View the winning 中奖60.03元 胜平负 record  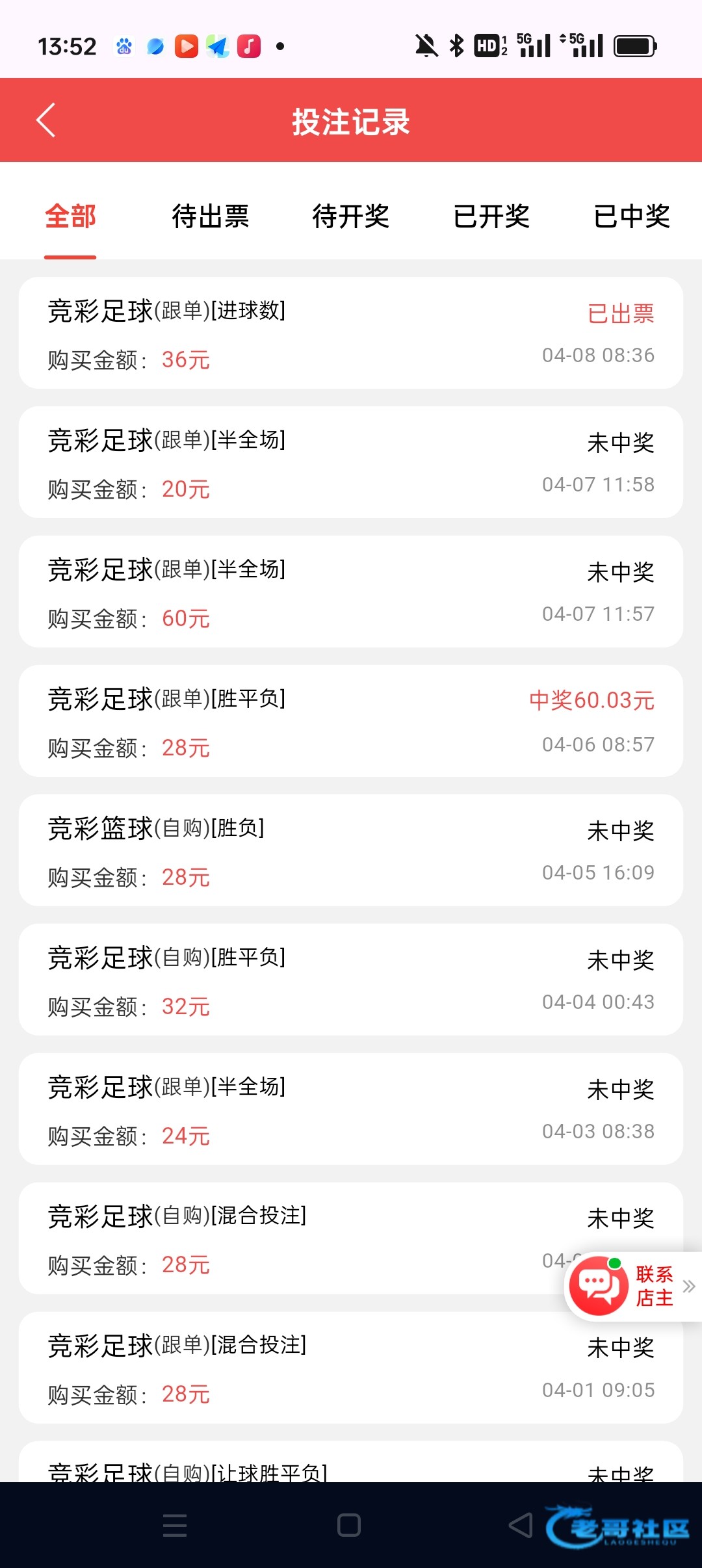(350, 722)
